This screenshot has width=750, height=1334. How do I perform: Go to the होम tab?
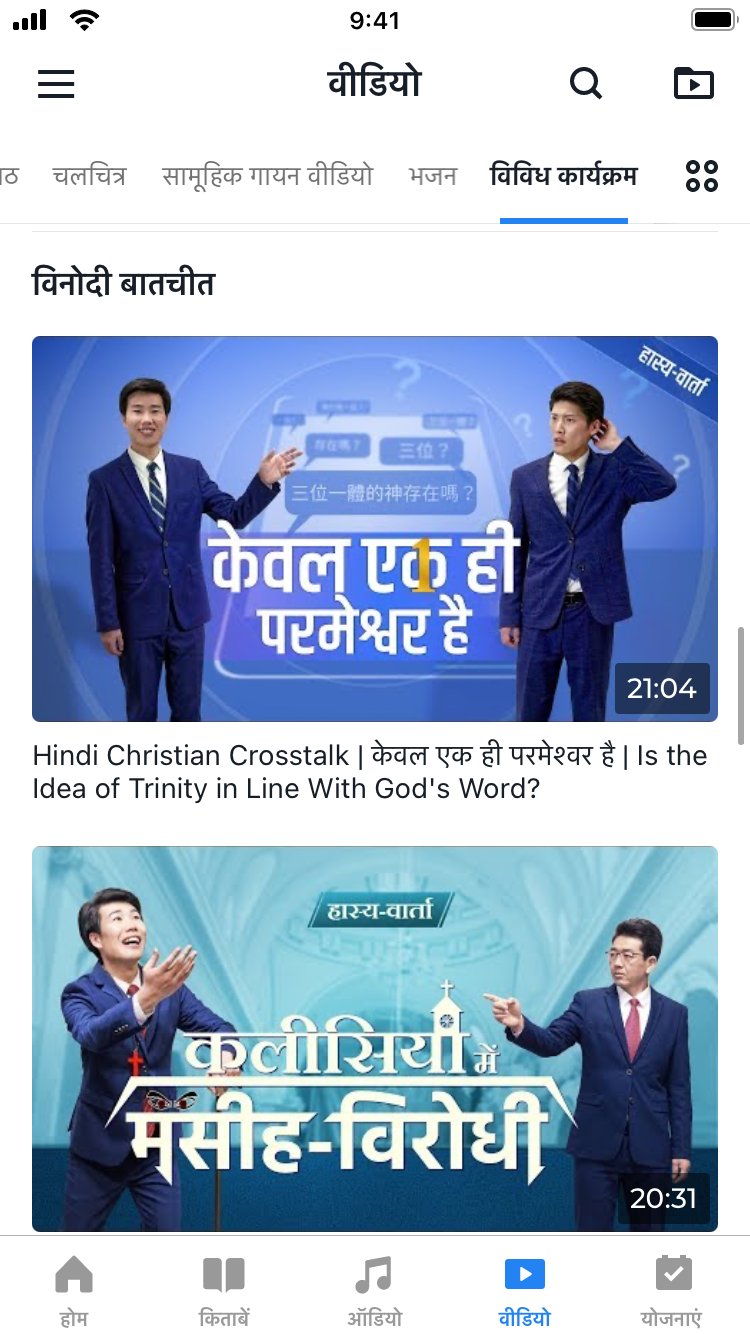coord(74,1288)
